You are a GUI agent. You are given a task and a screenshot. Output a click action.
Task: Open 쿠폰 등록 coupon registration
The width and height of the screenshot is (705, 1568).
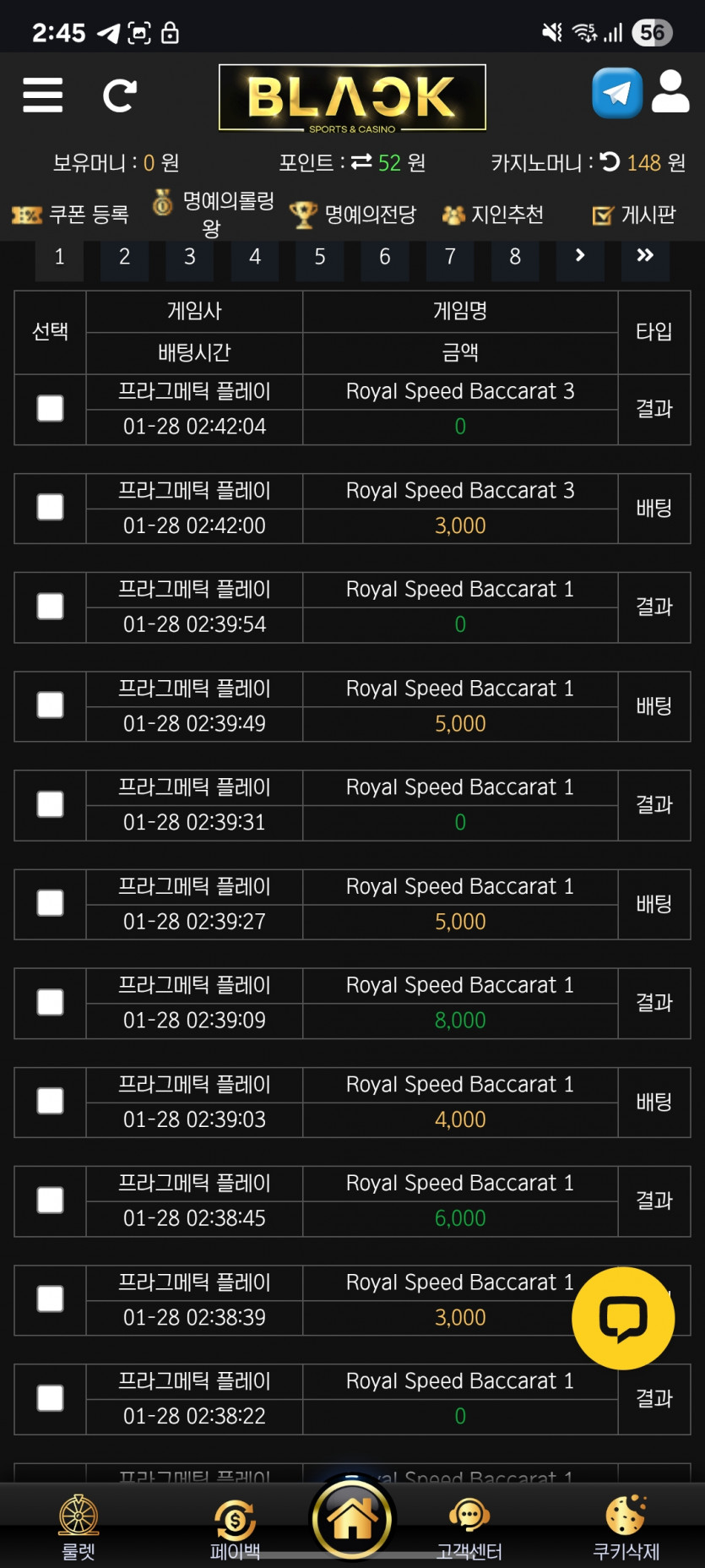click(x=71, y=215)
